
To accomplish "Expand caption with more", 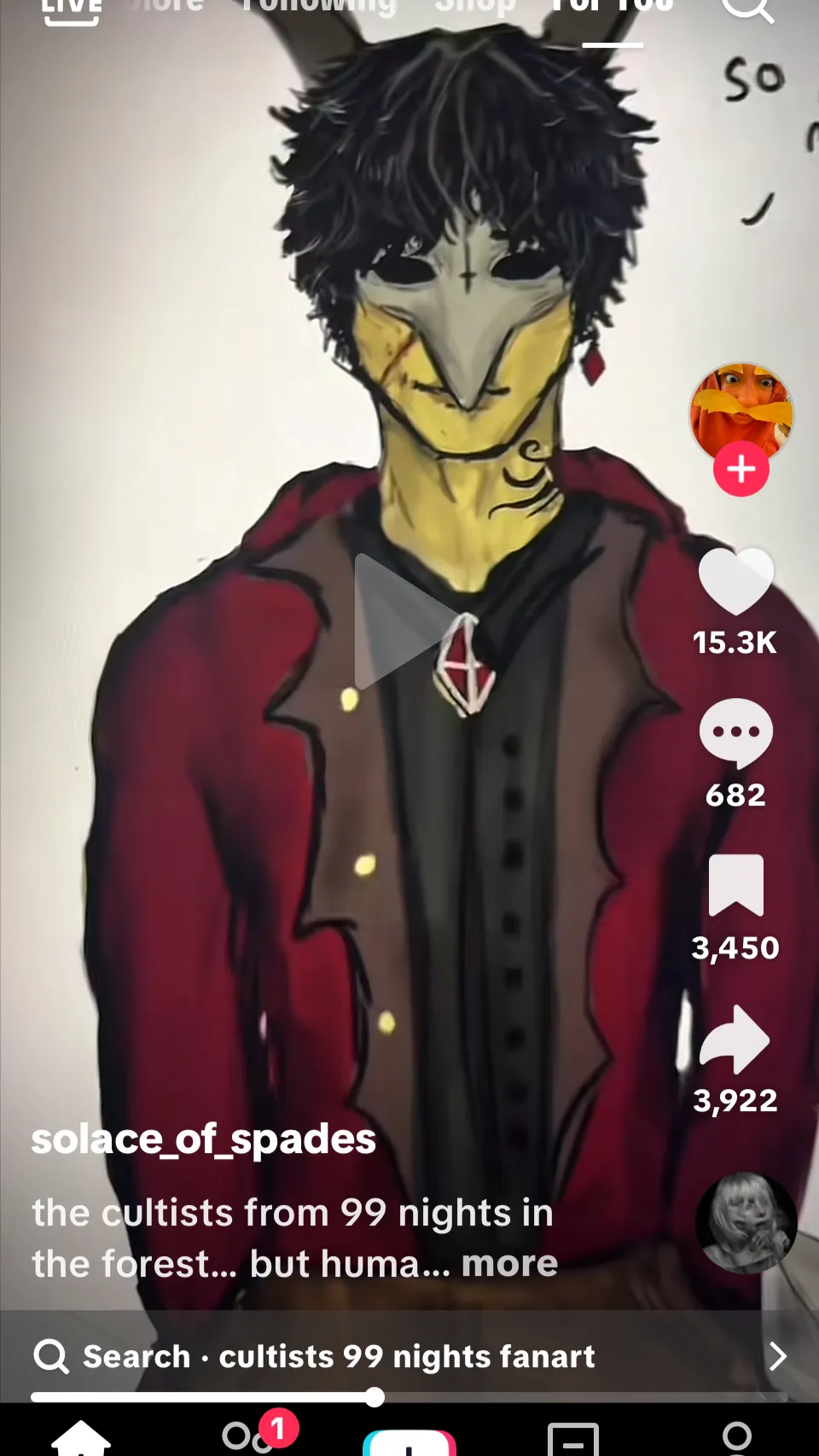I will (x=509, y=1264).
